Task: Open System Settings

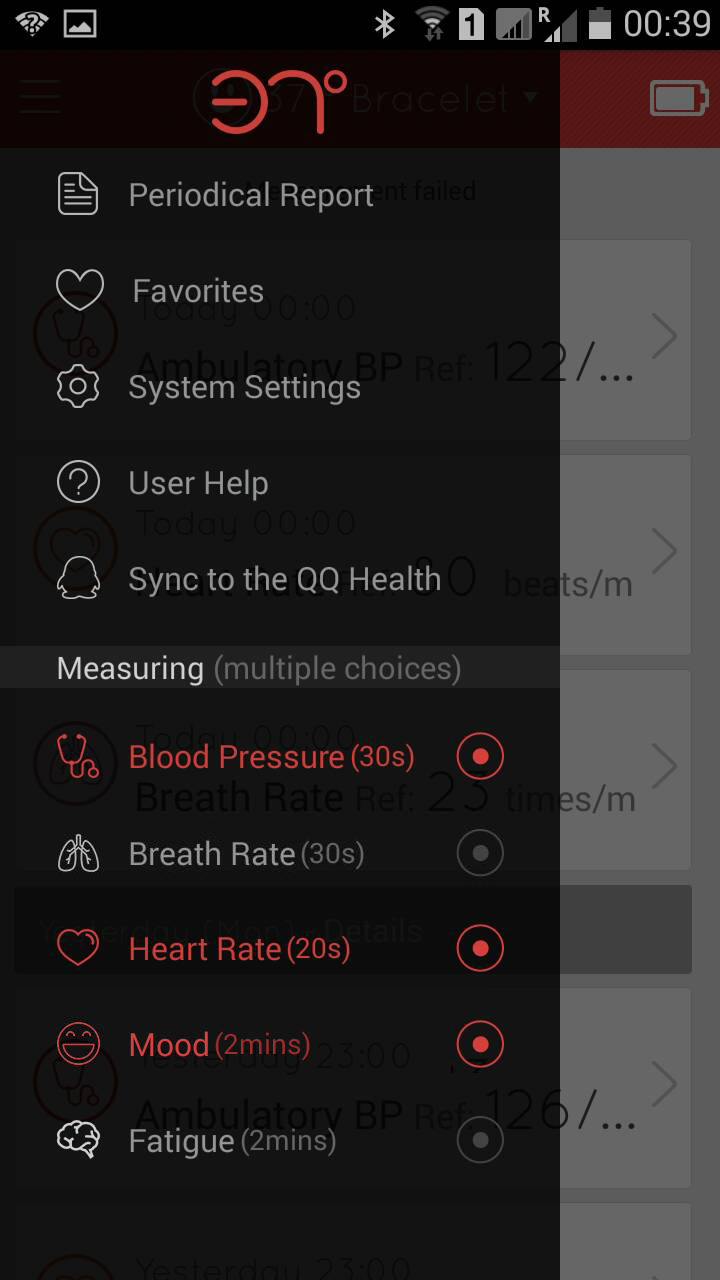Action: [244, 387]
